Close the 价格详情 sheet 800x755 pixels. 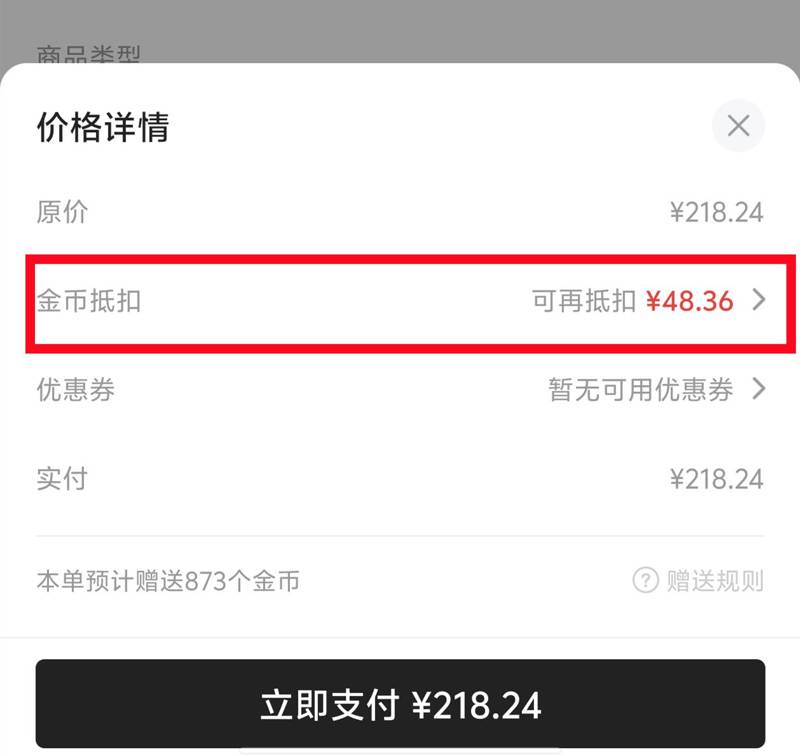click(x=738, y=126)
